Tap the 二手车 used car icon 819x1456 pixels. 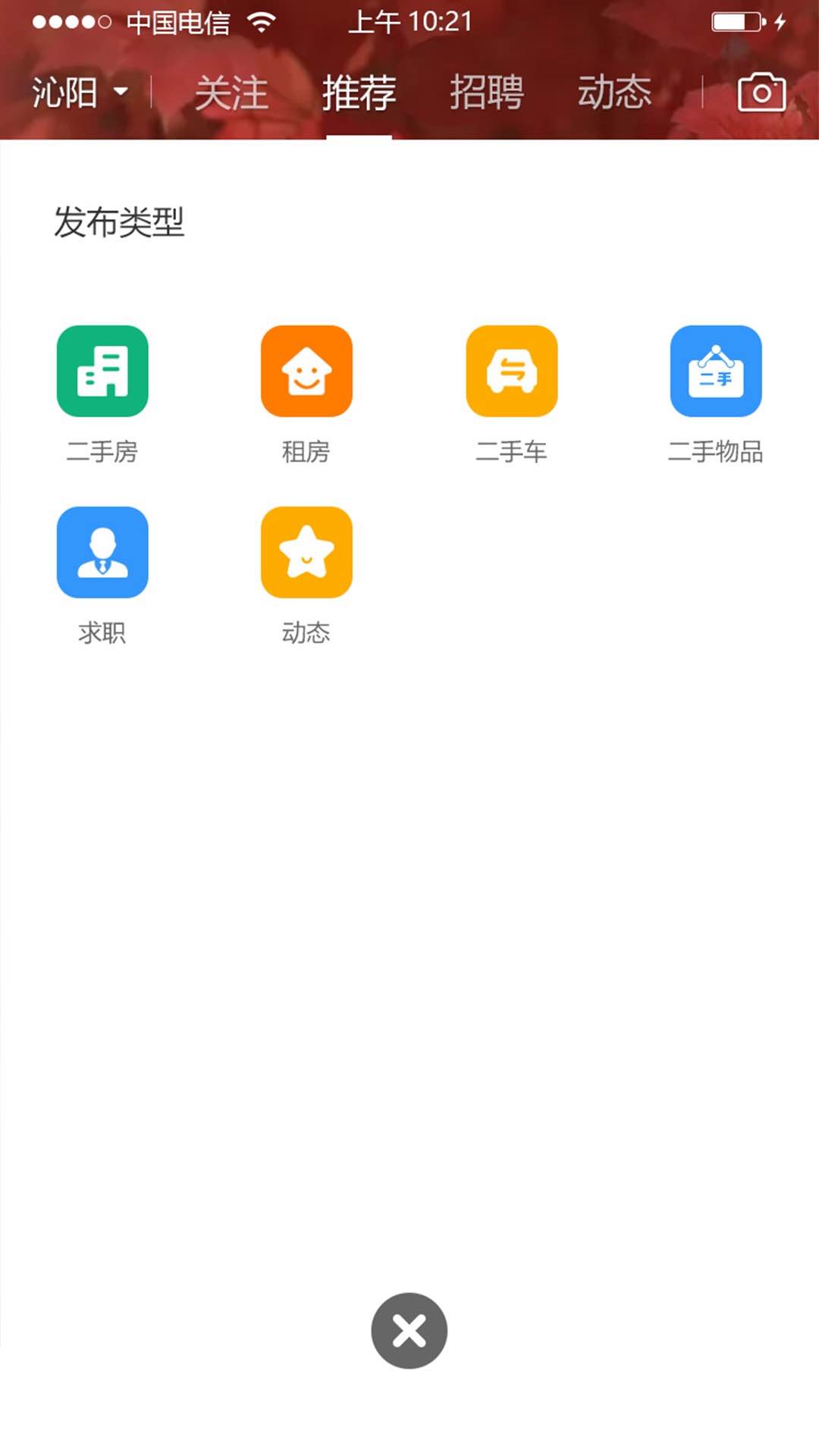(x=512, y=371)
